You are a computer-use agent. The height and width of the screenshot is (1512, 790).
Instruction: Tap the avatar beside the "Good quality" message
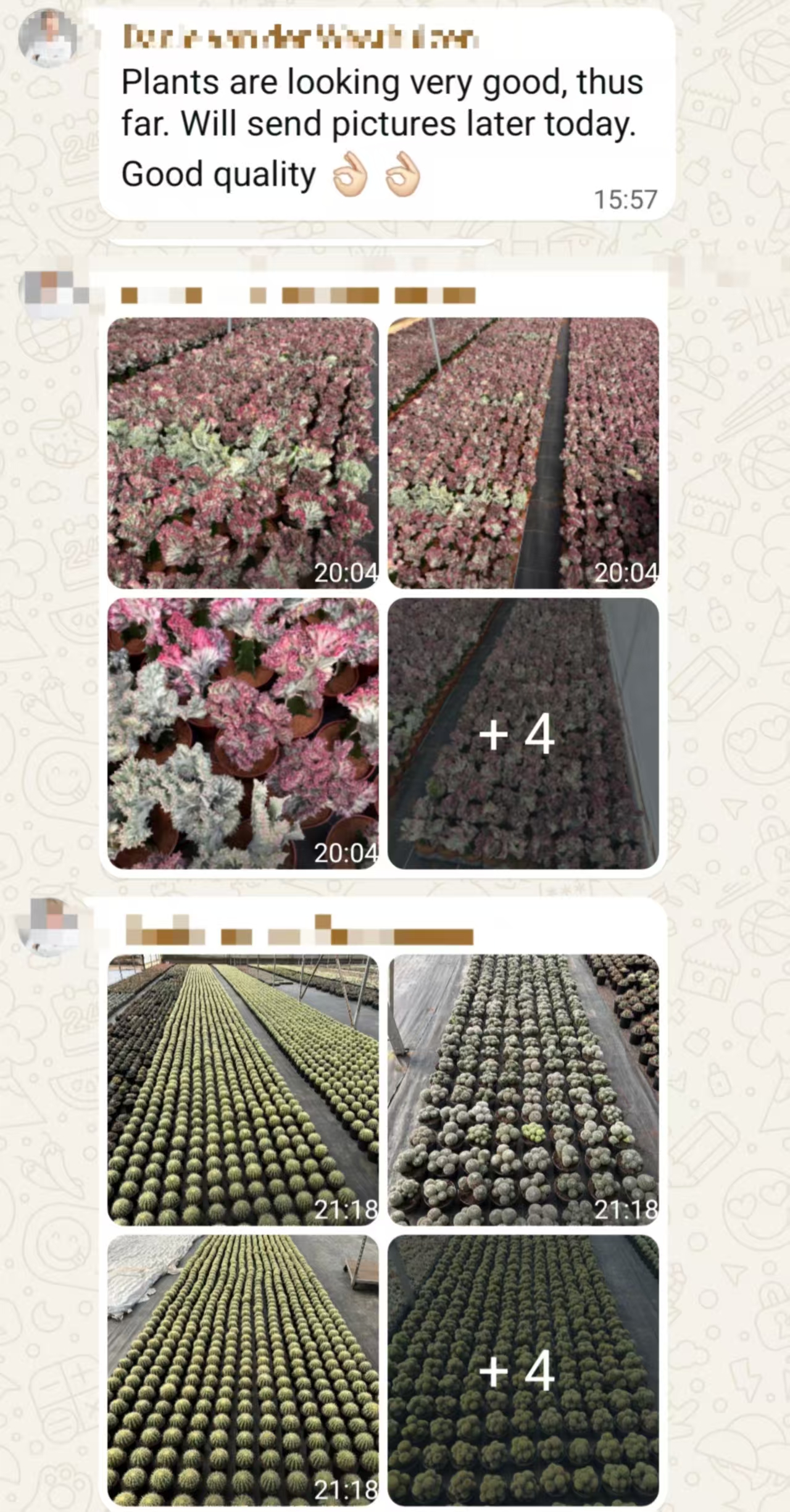click(48, 38)
